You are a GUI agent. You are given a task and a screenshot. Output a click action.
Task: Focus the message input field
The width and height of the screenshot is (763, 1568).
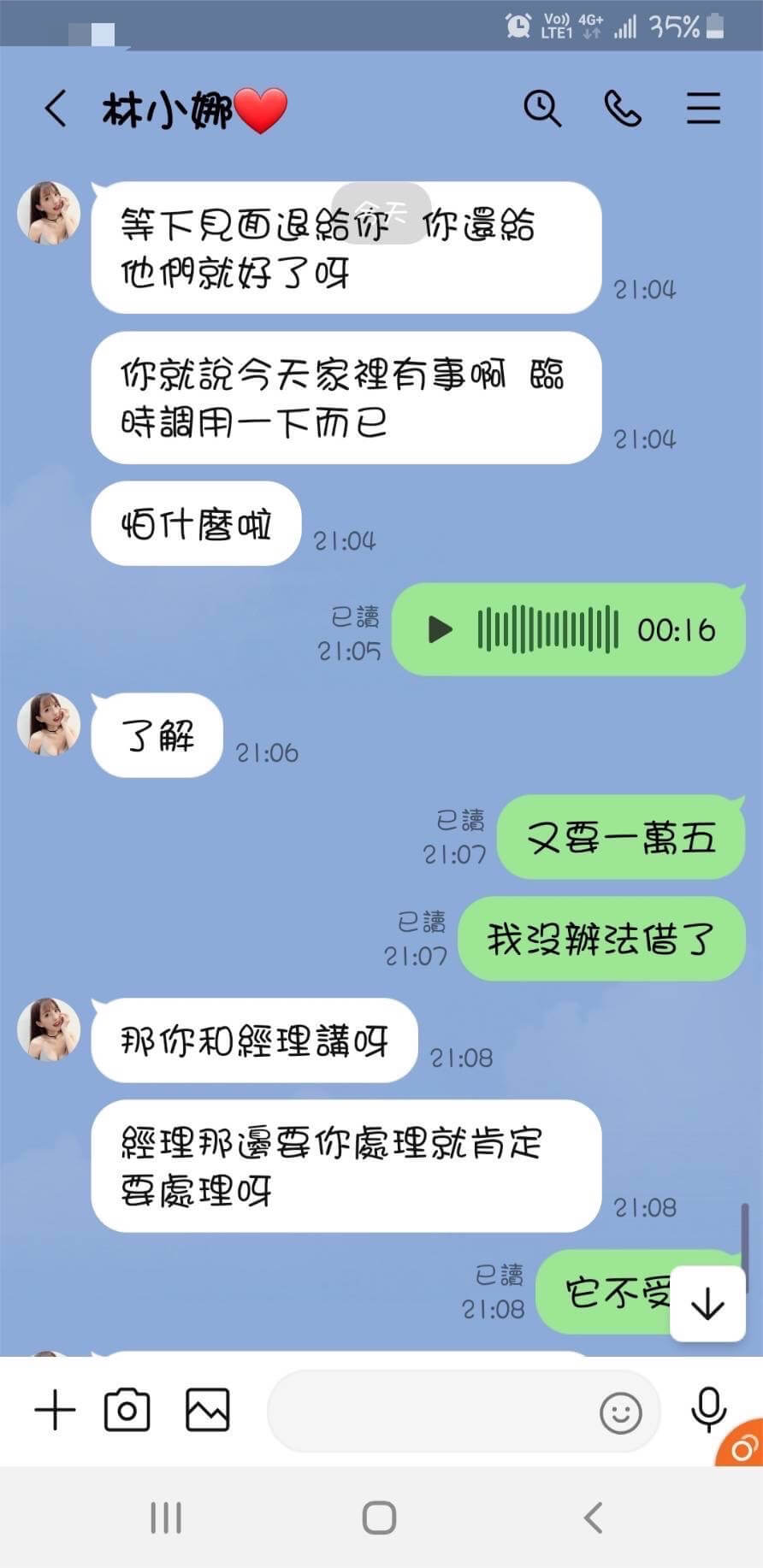click(x=428, y=1412)
